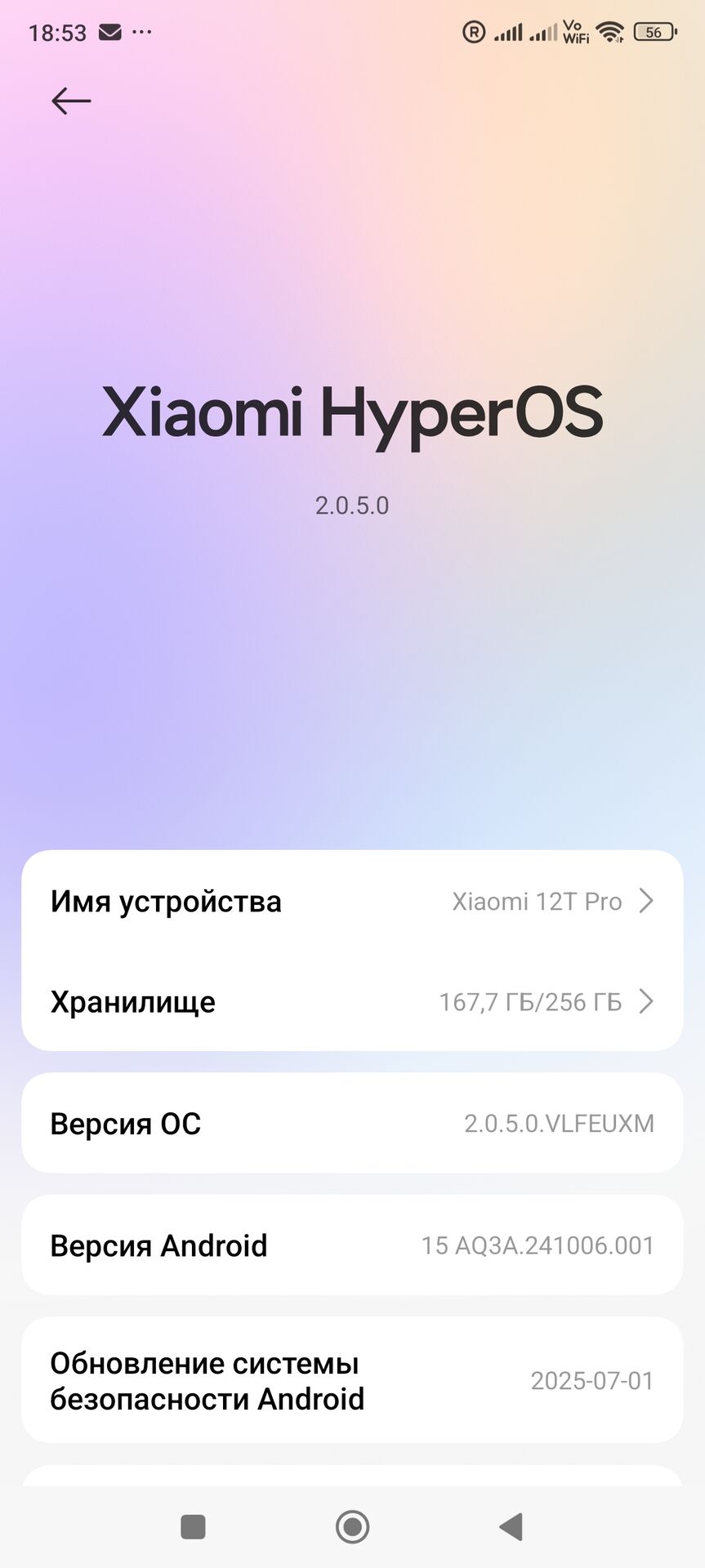Tap the roaming (R) icon in status bar

[474, 31]
